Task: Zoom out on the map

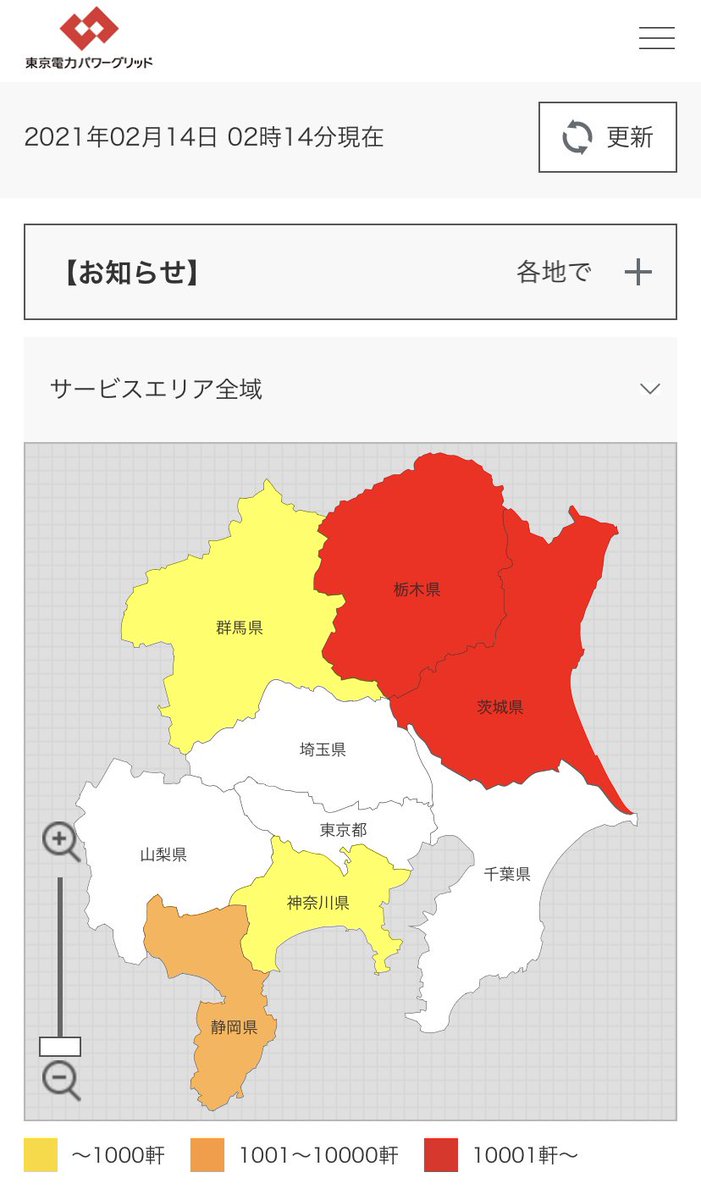Action: [61, 1080]
